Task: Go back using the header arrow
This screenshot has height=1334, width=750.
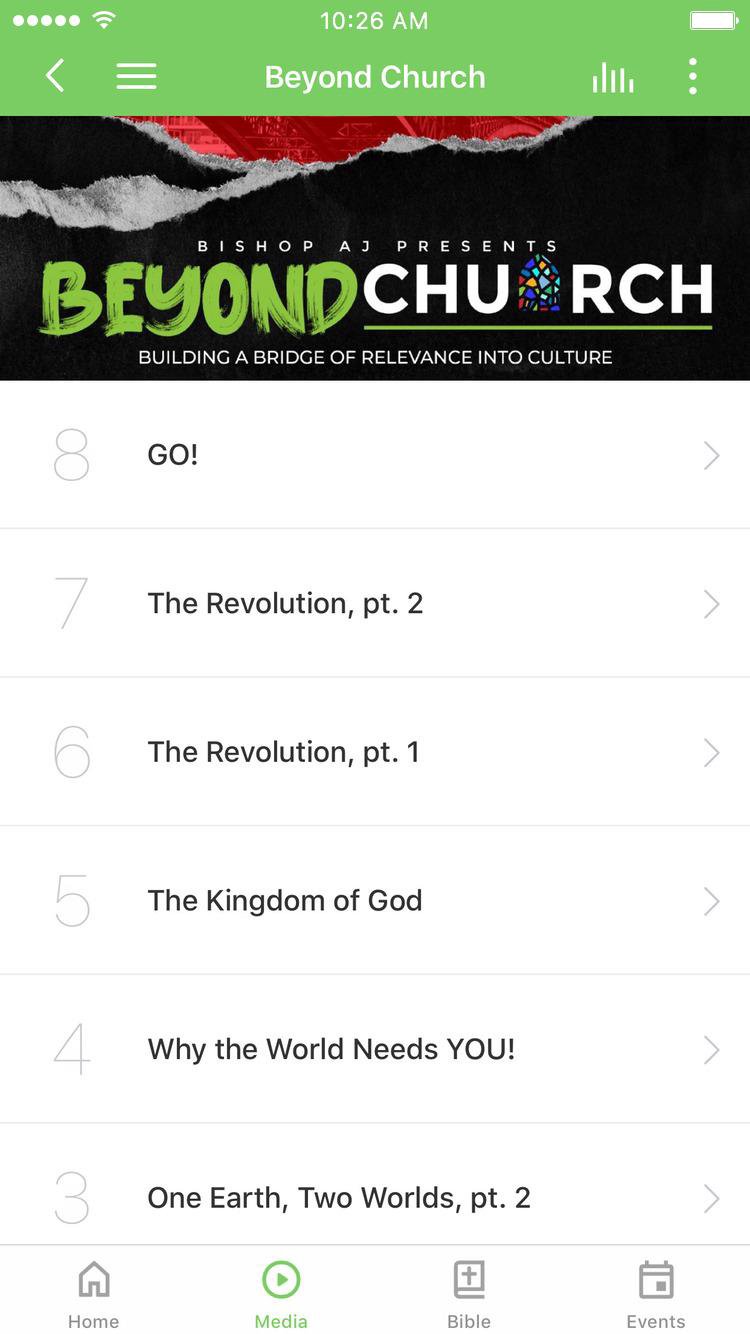Action: pyautogui.click(x=56, y=76)
